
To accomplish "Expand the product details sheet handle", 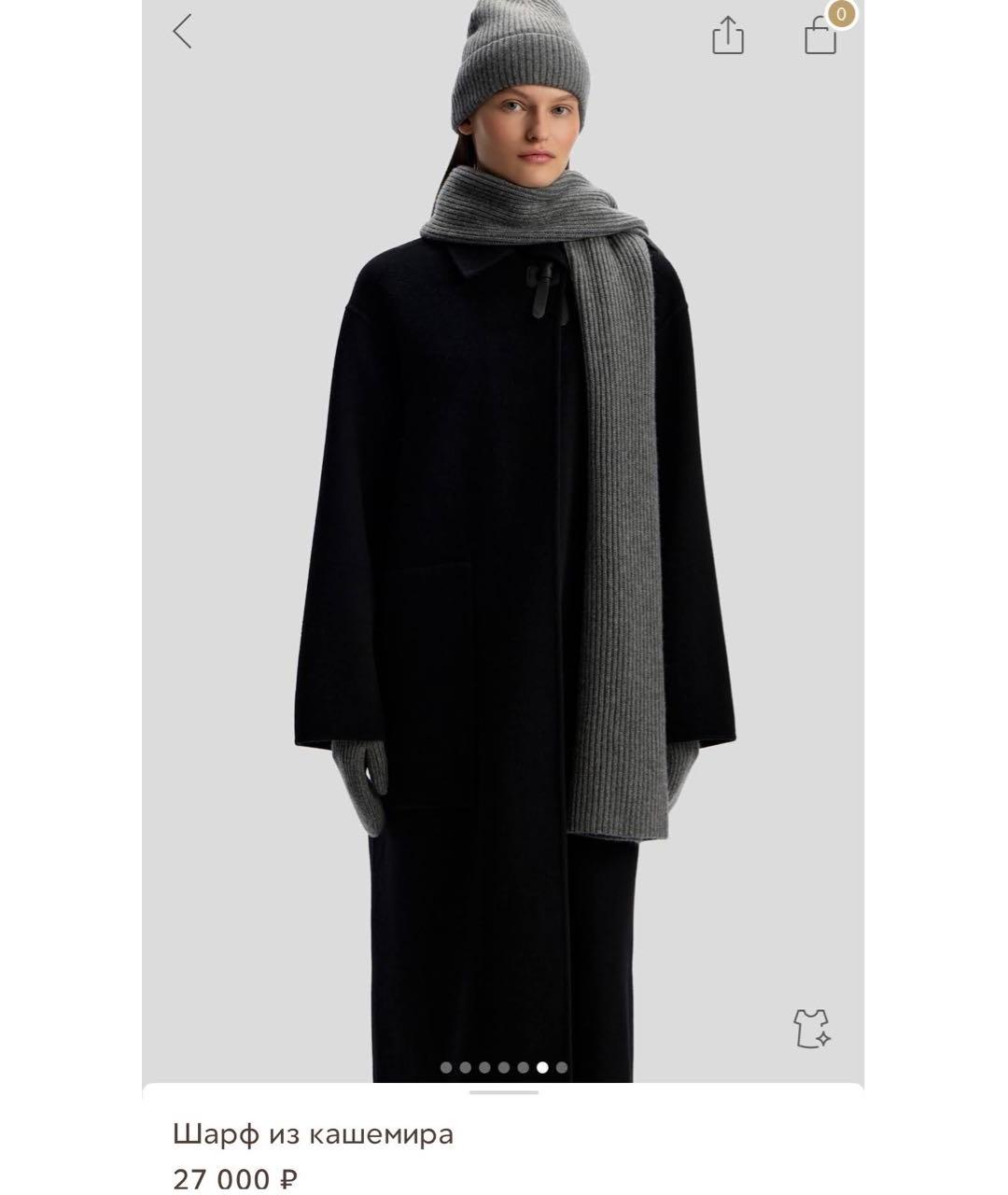I will [x=503, y=1092].
